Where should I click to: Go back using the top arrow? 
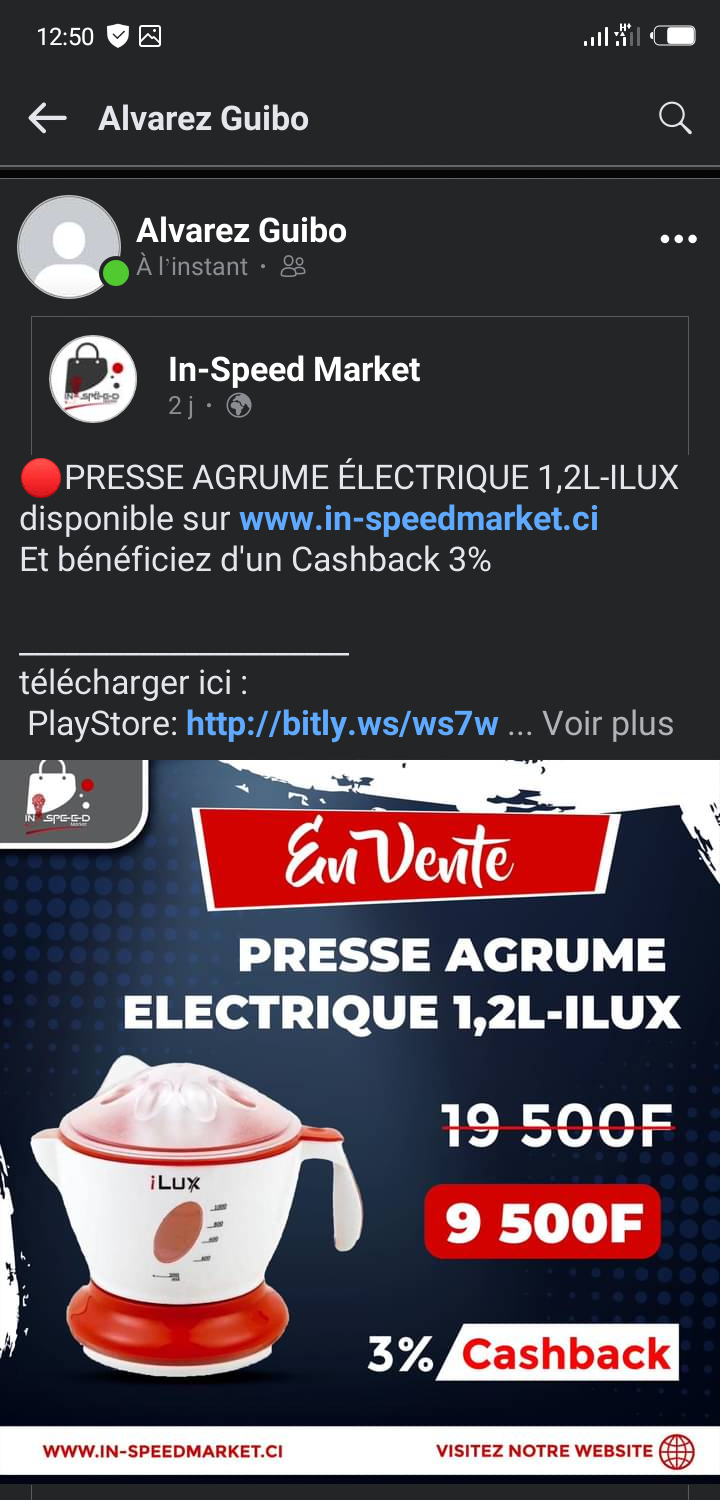click(x=47, y=118)
